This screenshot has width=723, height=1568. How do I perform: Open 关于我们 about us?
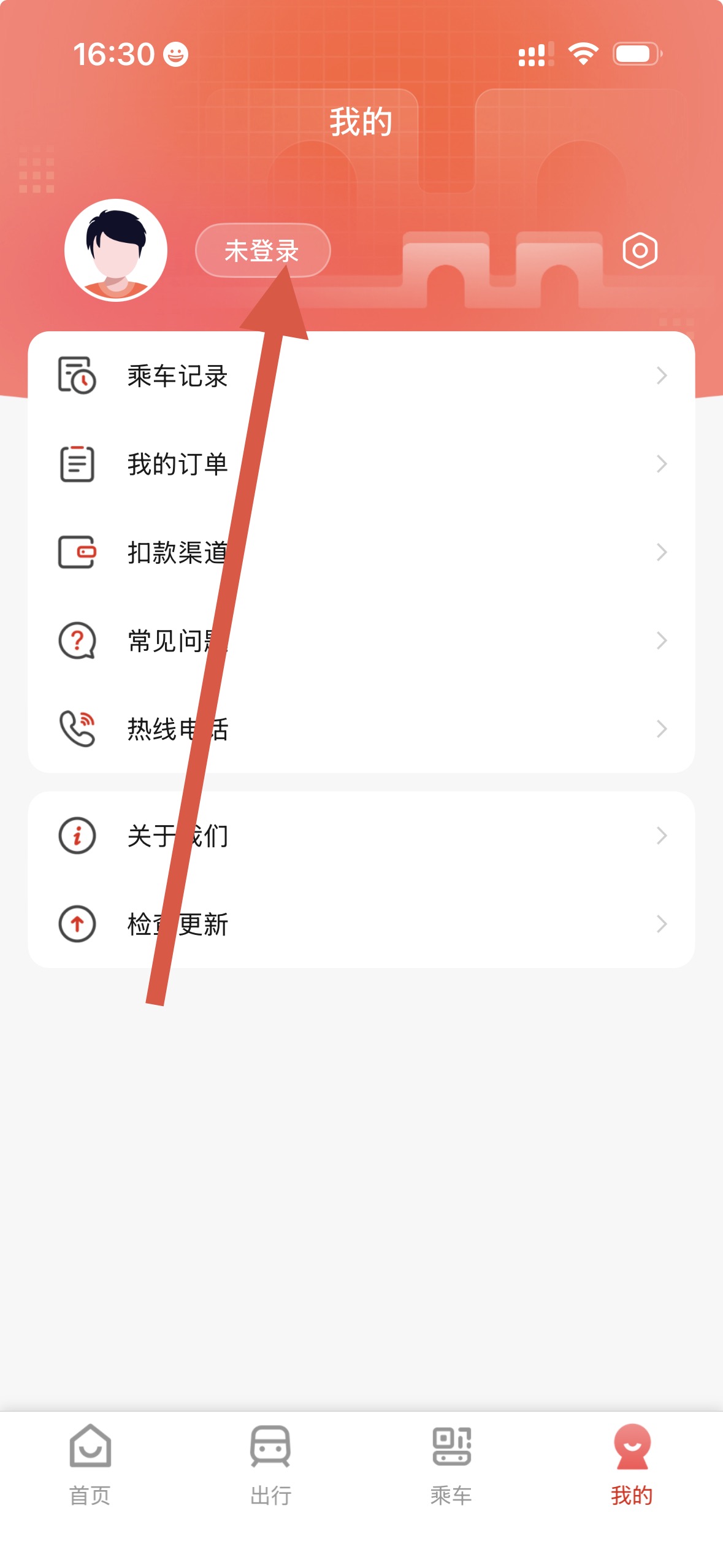click(361, 836)
